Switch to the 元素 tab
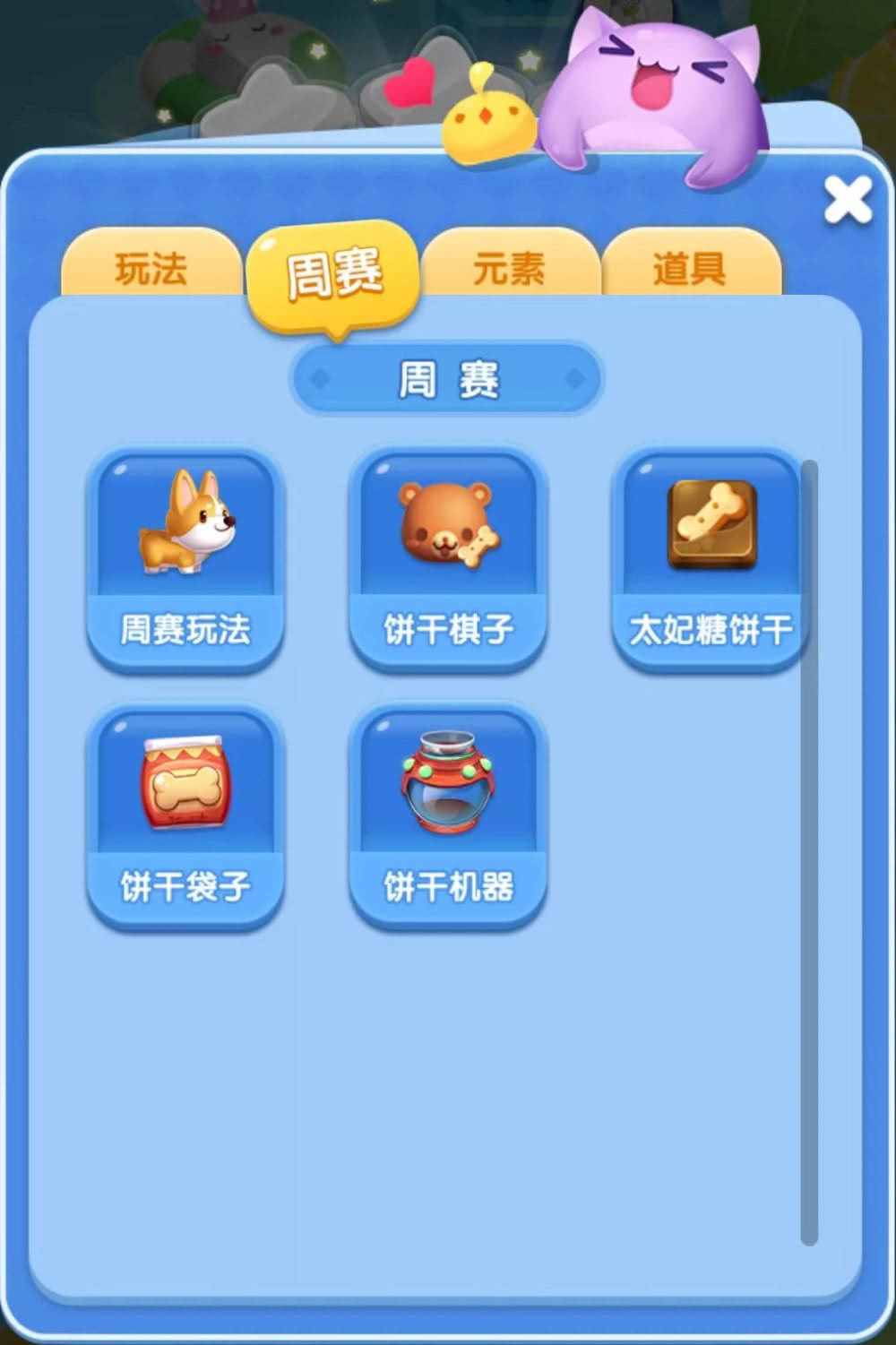The width and height of the screenshot is (896, 1345). pyautogui.click(x=509, y=267)
